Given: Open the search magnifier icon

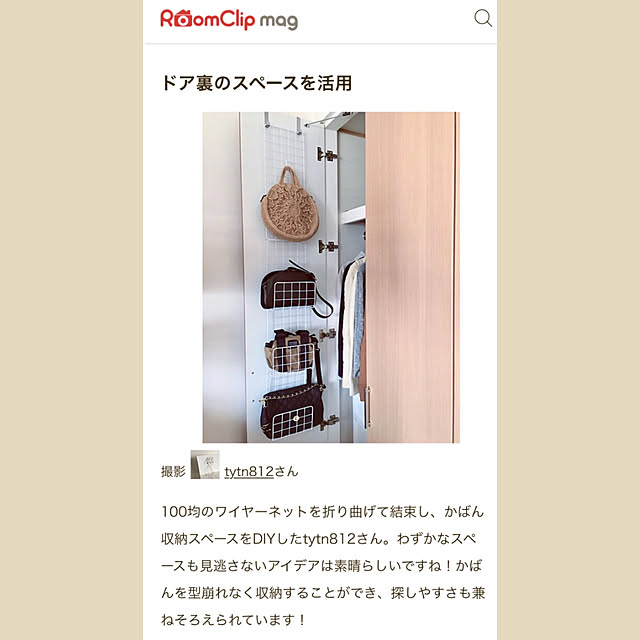Looking at the screenshot, I should (483, 19).
